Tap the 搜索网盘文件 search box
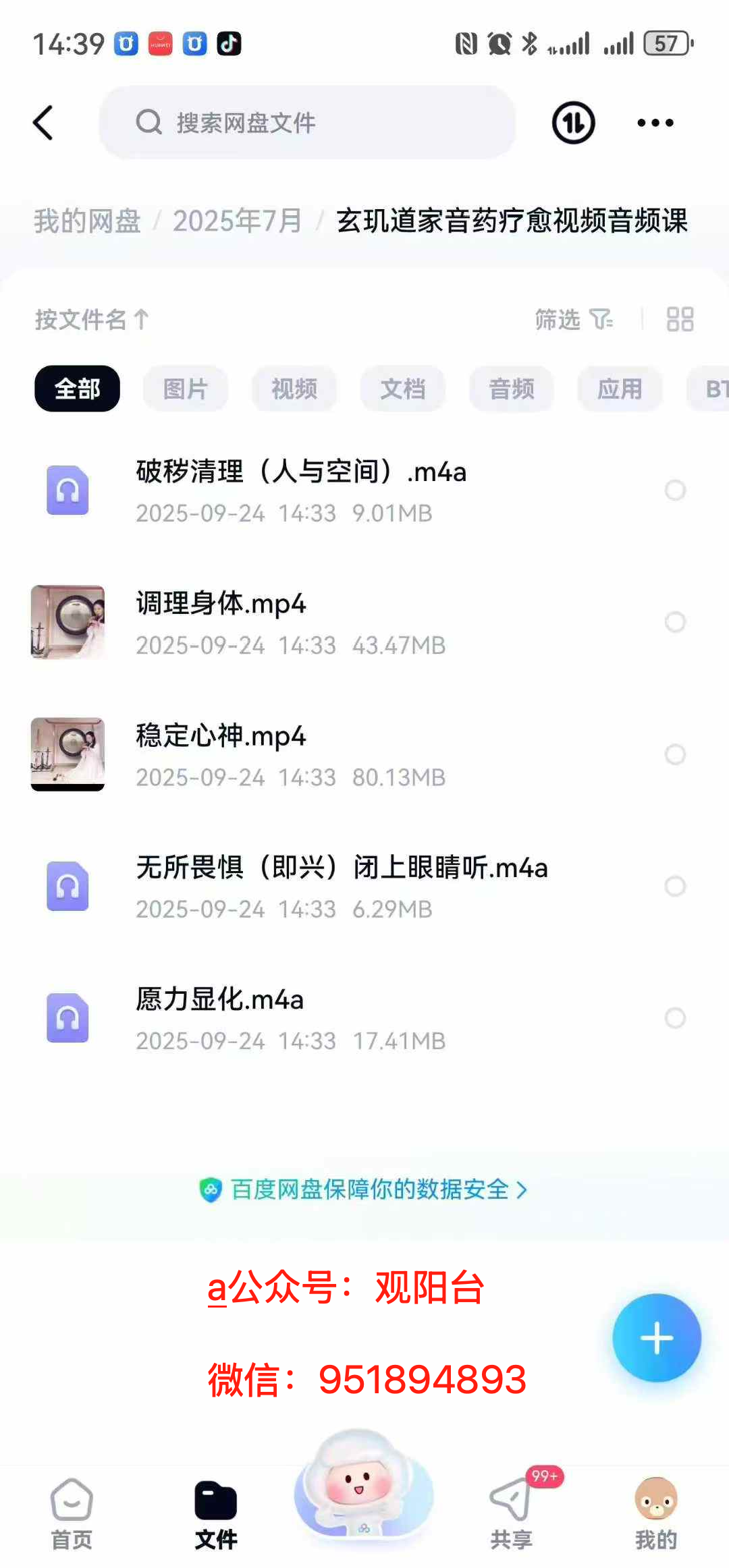 pos(307,123)
